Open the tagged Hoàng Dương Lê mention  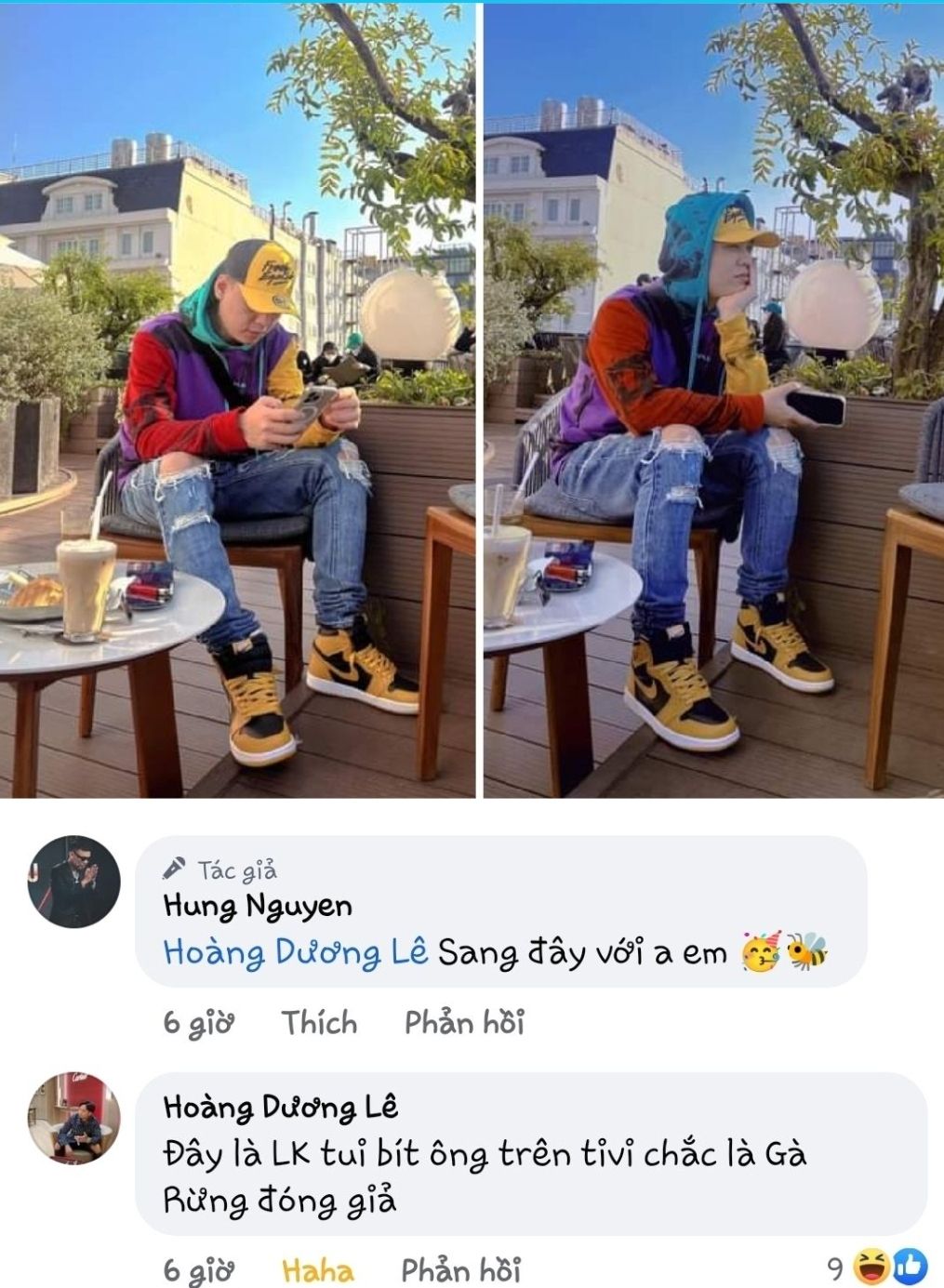tap(296, 952)
